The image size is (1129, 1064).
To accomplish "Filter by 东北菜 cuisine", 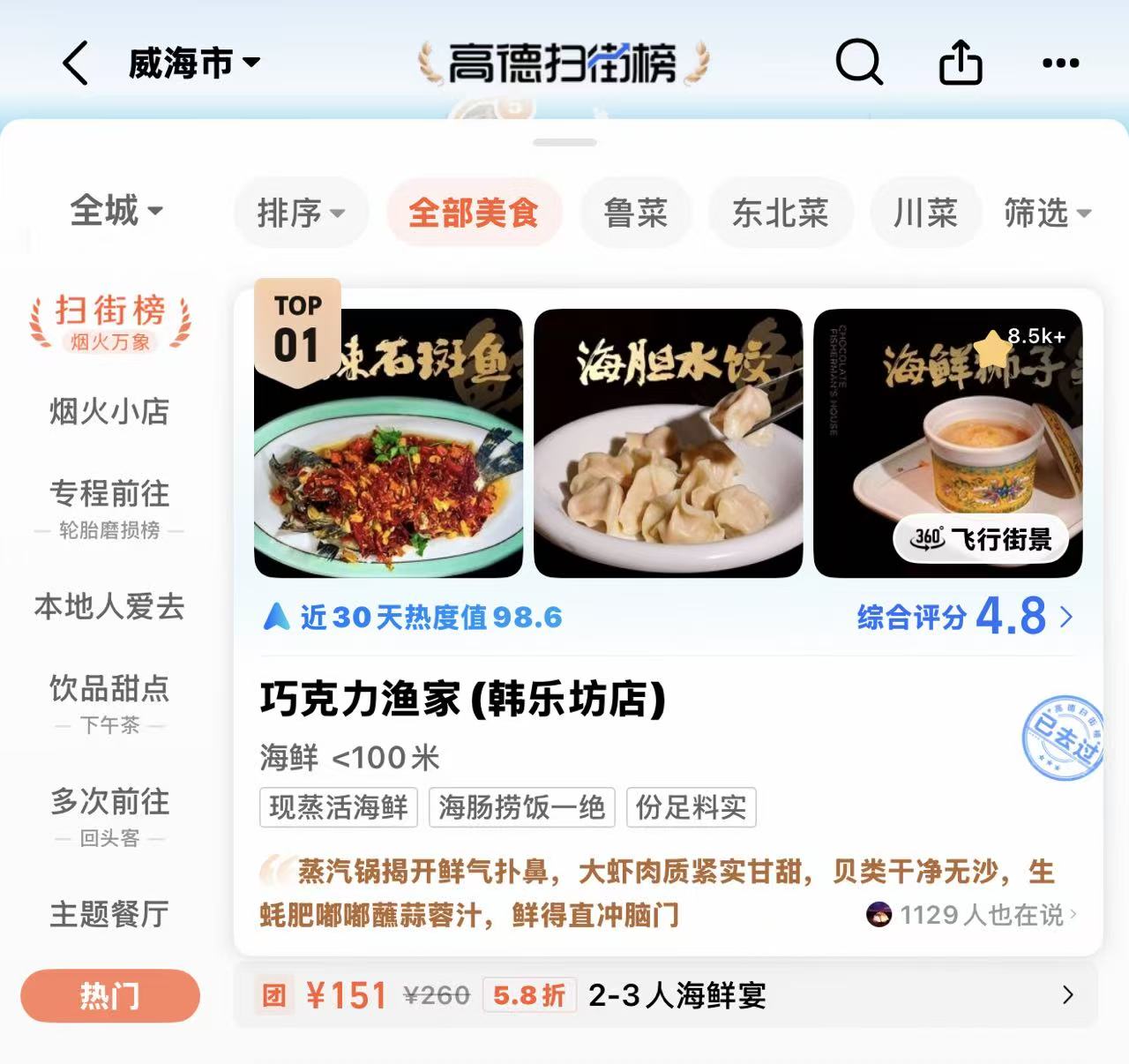I will (780, 213).
